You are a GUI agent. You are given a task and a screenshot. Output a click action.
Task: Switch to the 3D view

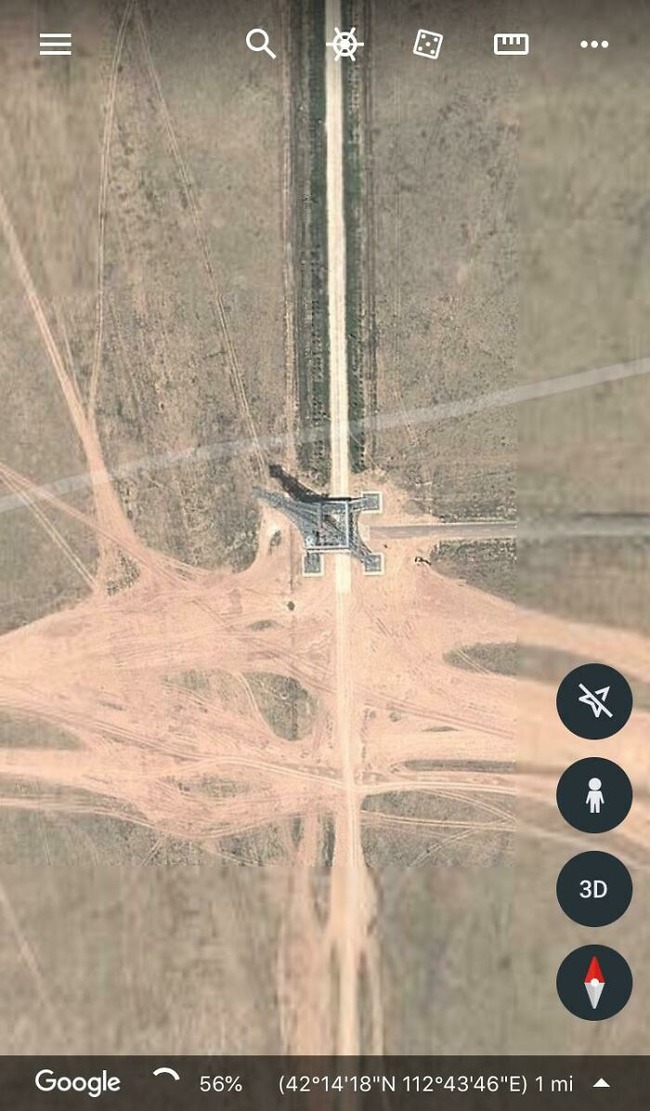tap(594, 889)
